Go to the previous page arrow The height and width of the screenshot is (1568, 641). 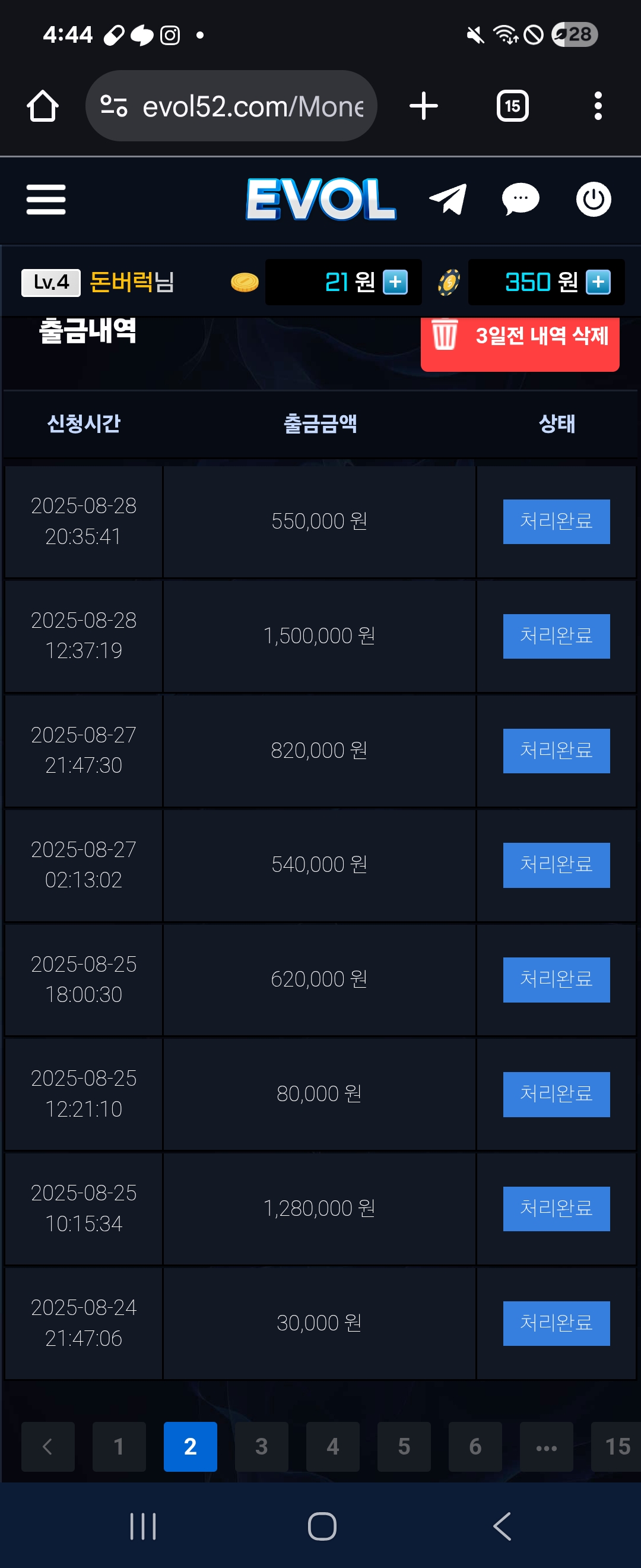48,1446
